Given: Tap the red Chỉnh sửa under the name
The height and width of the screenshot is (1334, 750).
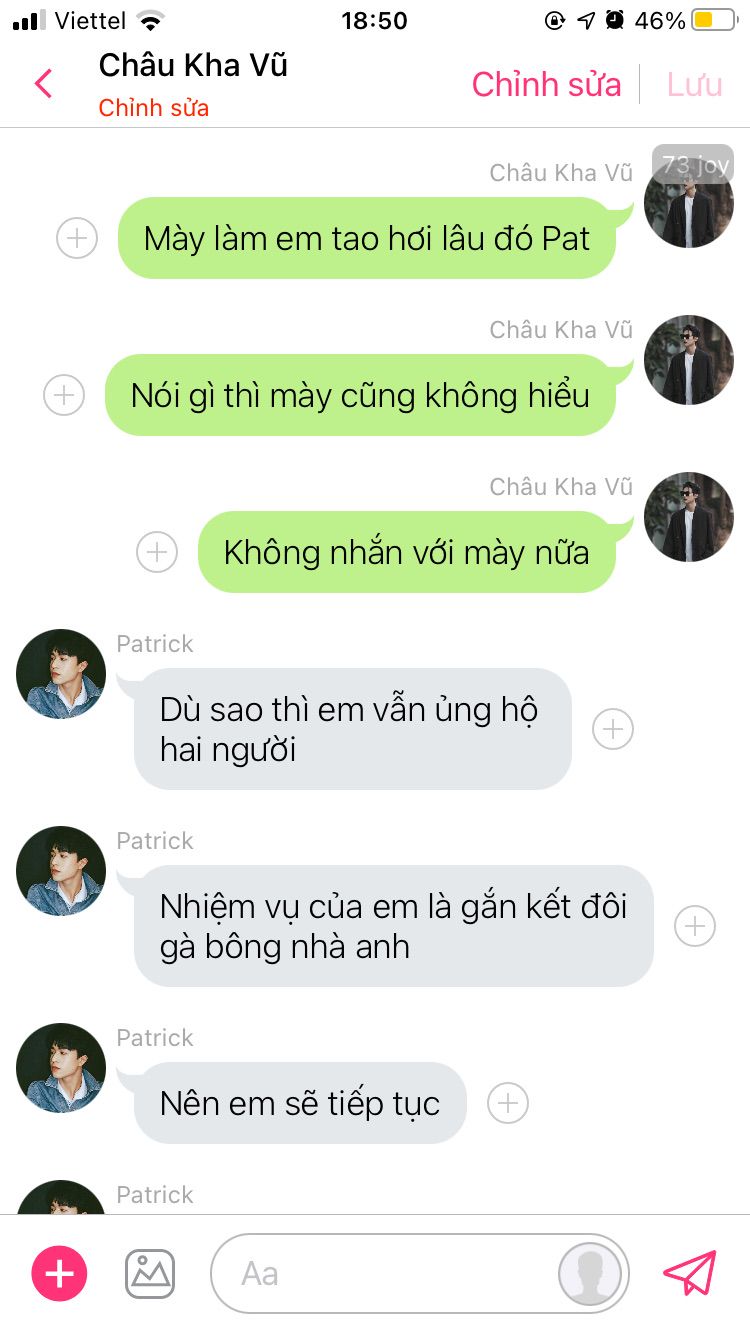Looking at the screenshot, I should [153, 108].
